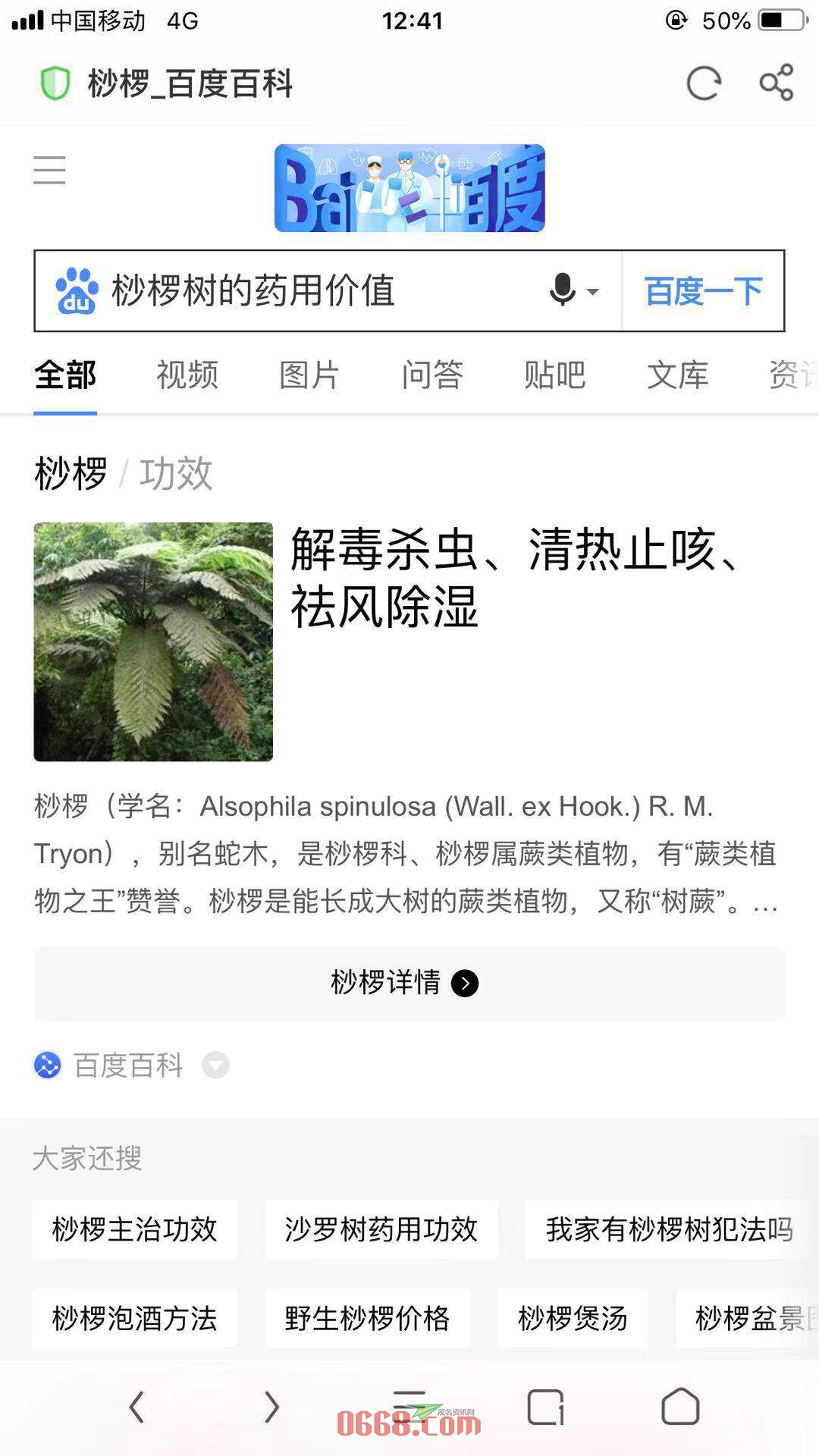The width and height of the screenshot is (819, 1456).
Task: Open the 桫椤详情 arrow circle
Action: click(465, 983)
